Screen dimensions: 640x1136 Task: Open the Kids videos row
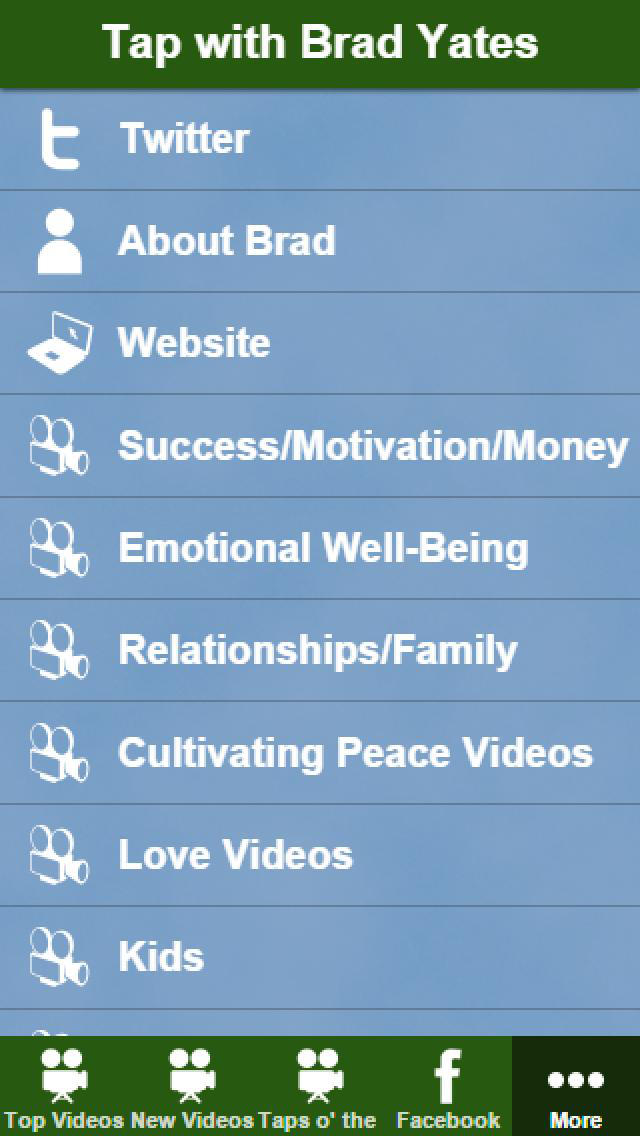(320, 958)
